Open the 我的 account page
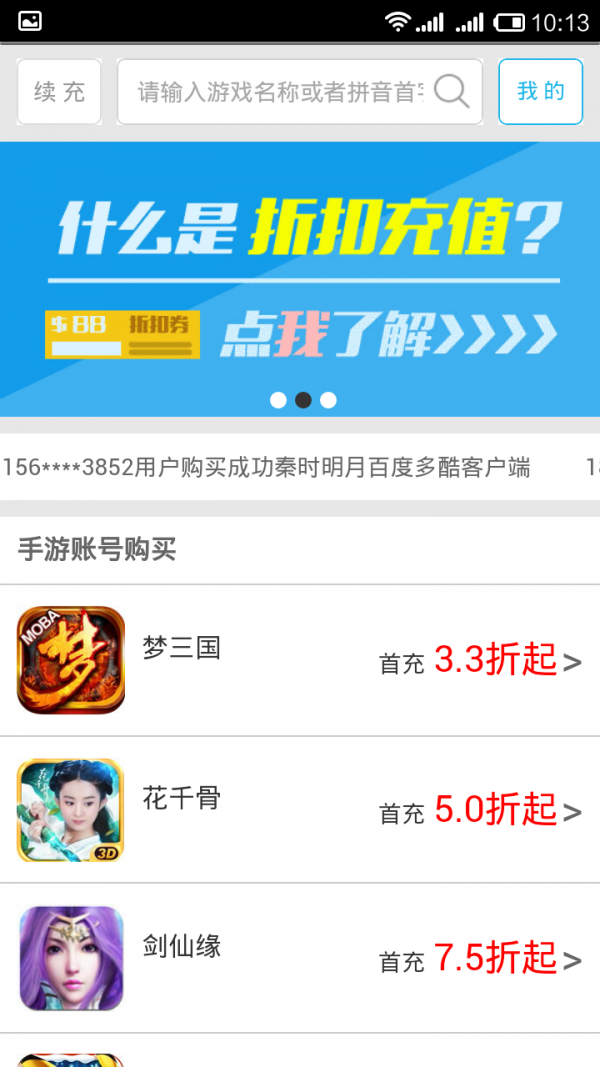Image resolution: width=600 pixels, height=1067 pixels. click(x=540, y=93)
